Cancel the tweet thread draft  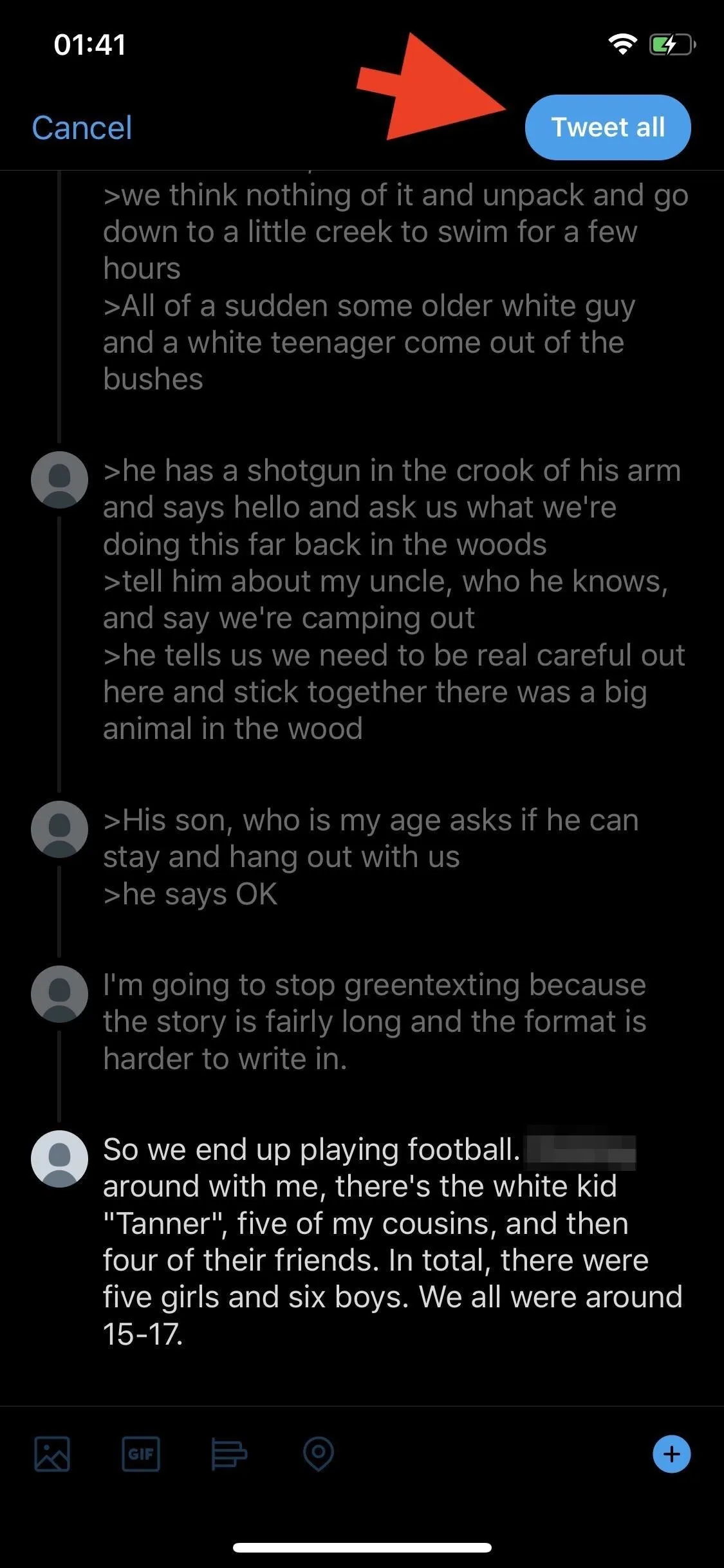click(x=82, y=127)
